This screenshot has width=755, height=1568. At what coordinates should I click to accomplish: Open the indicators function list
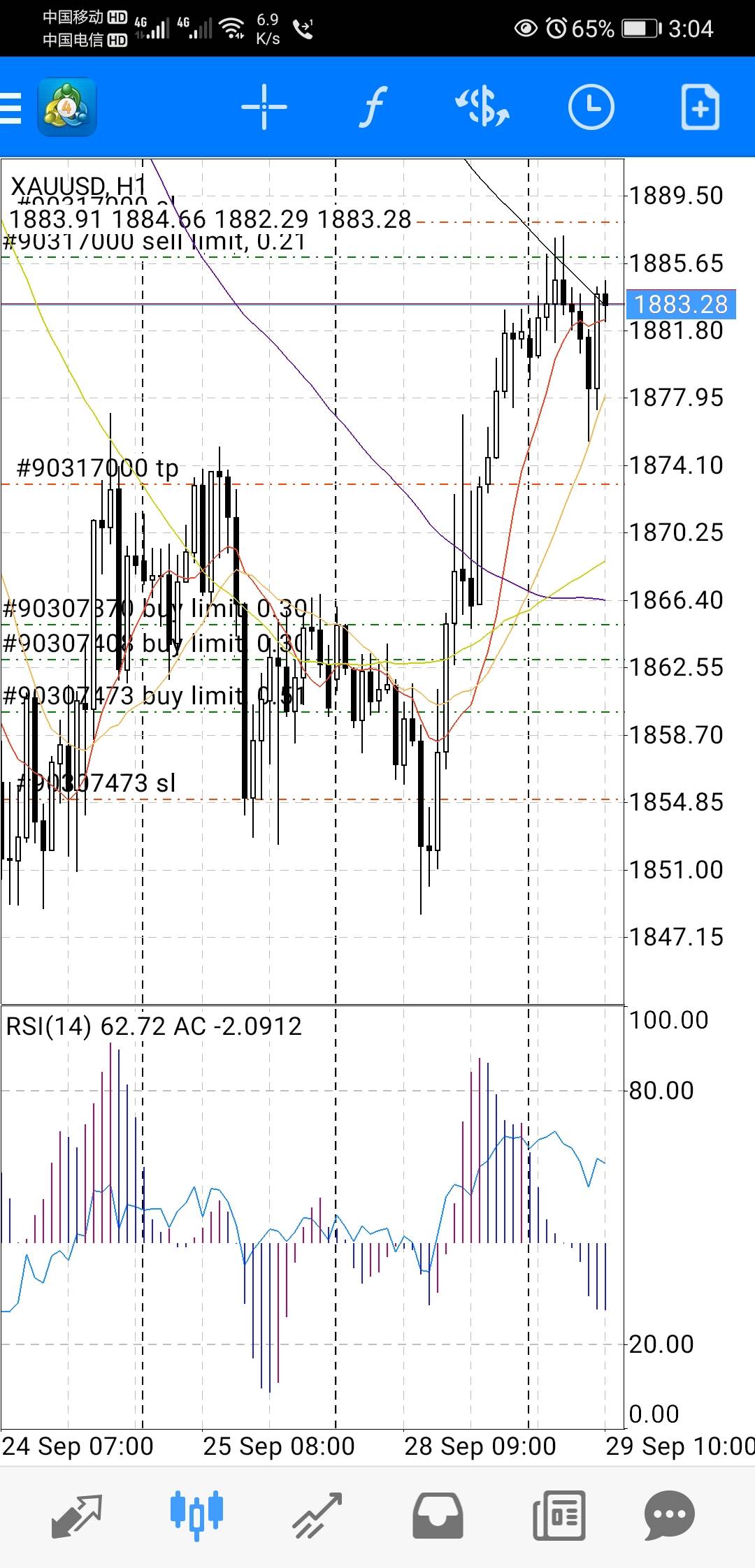374,107
